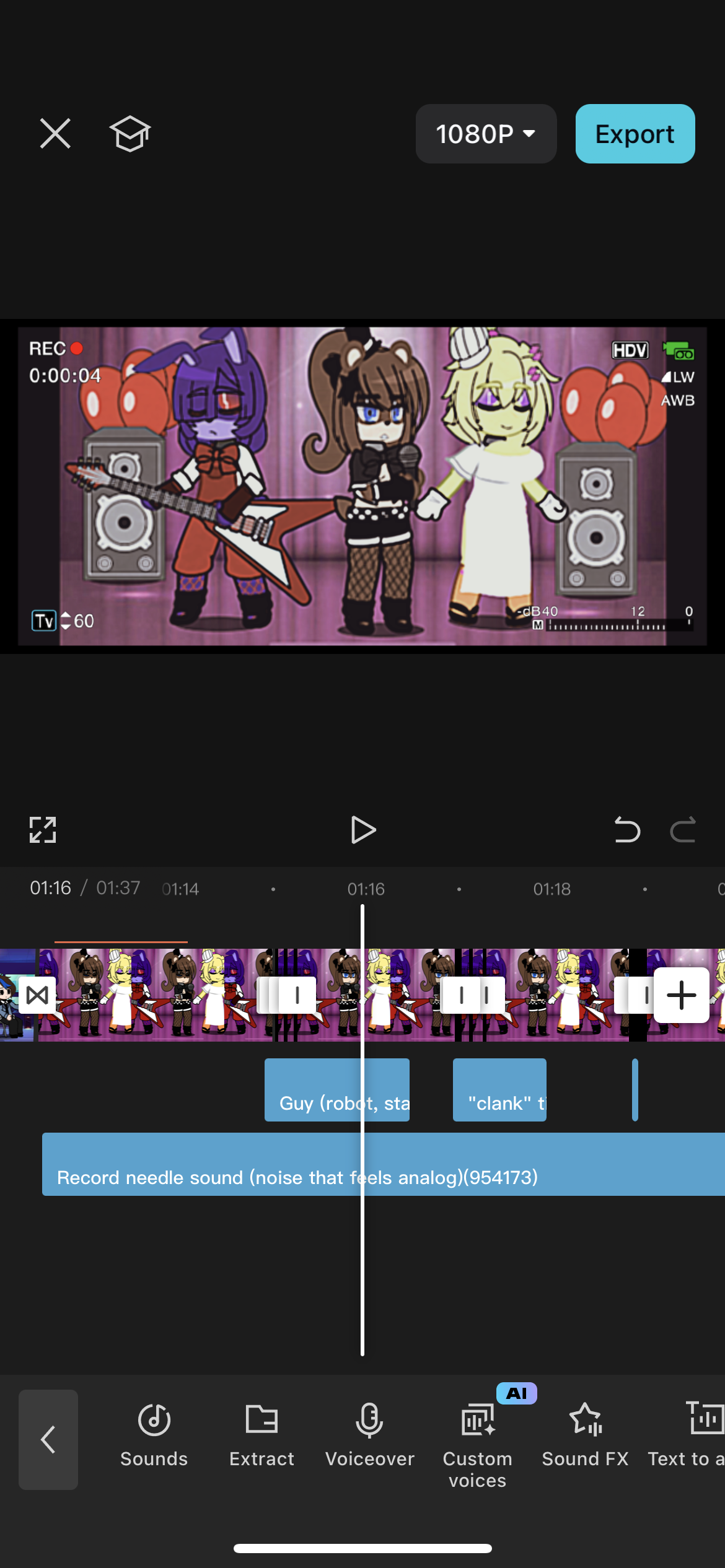Undo the last edit

(x=626, y=830)
